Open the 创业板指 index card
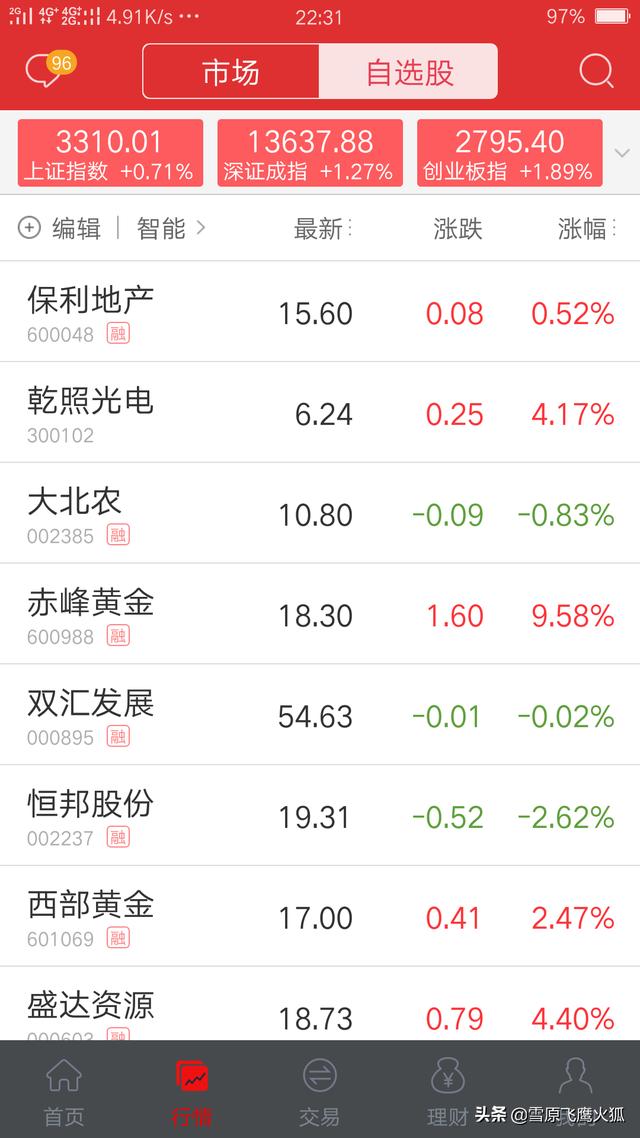Screen dimensions: 640x1138 coord(509,153)
